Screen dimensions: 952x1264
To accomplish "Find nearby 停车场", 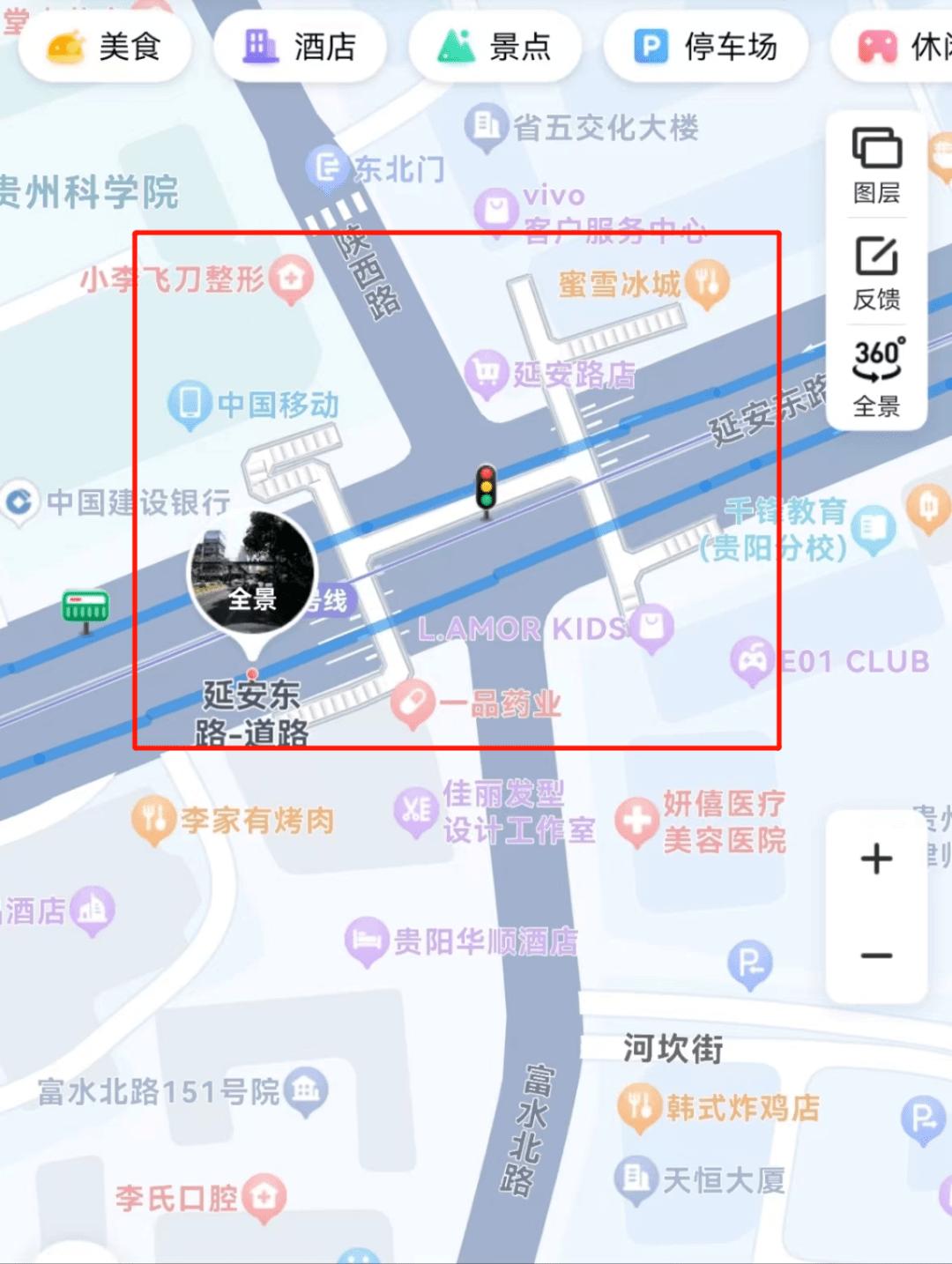I will (705, 46).
